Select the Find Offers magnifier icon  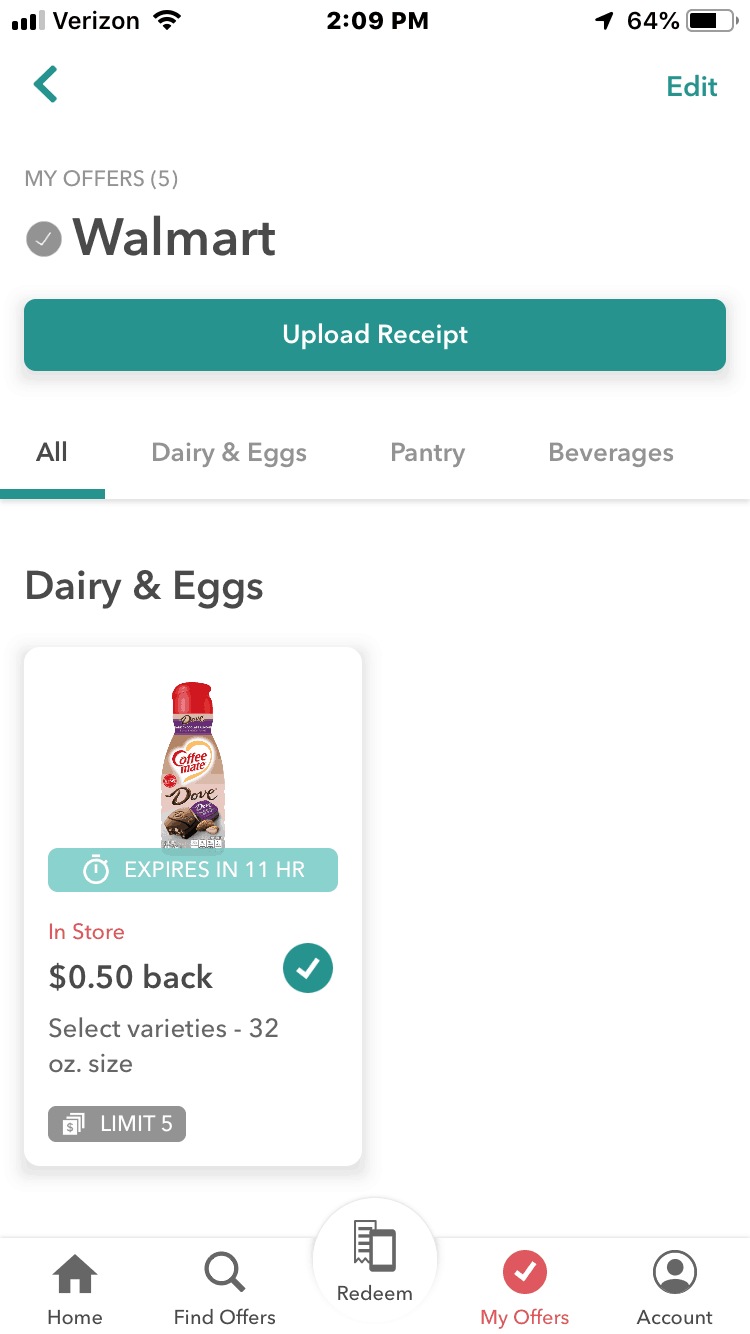pos(224,1272)
